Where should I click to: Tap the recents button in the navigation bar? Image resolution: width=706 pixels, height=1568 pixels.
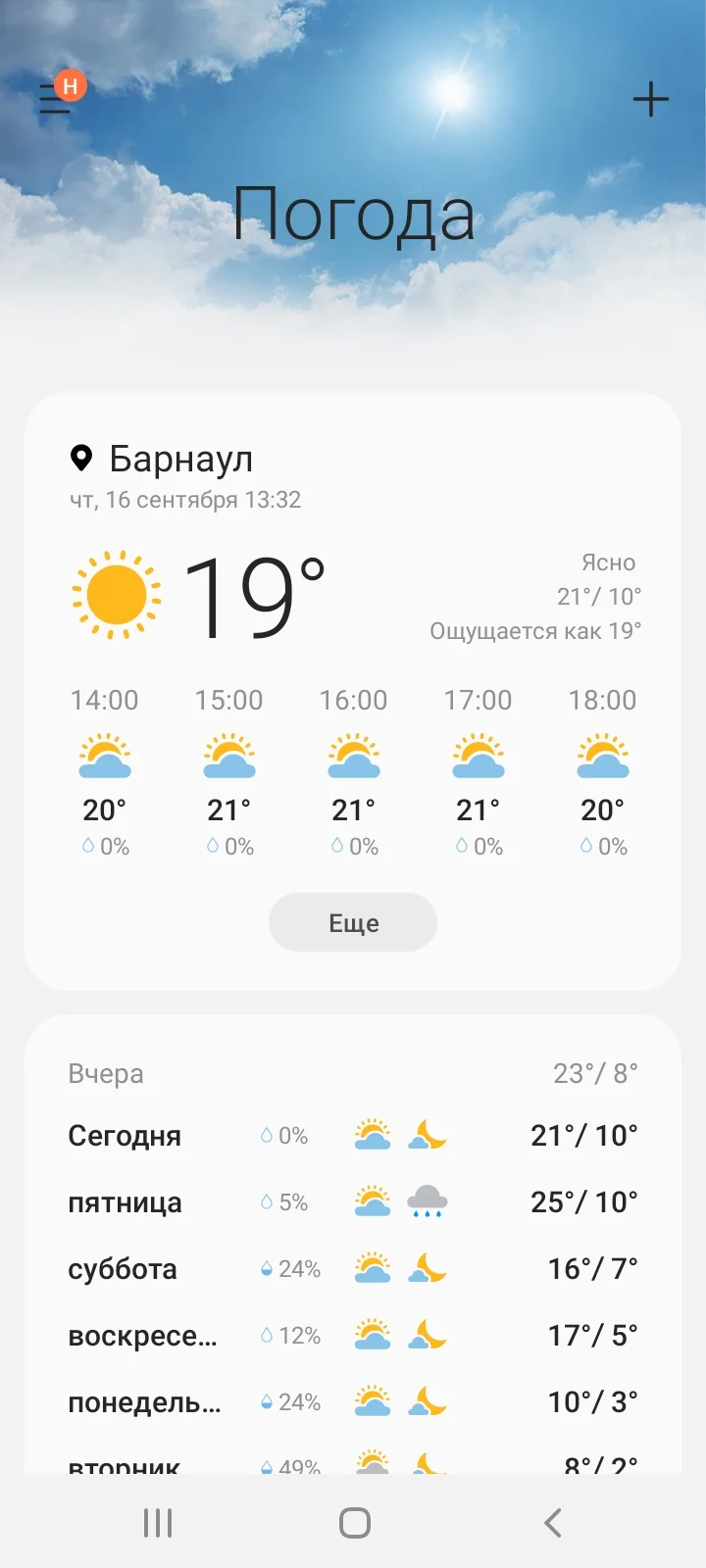pos(157,1522)
